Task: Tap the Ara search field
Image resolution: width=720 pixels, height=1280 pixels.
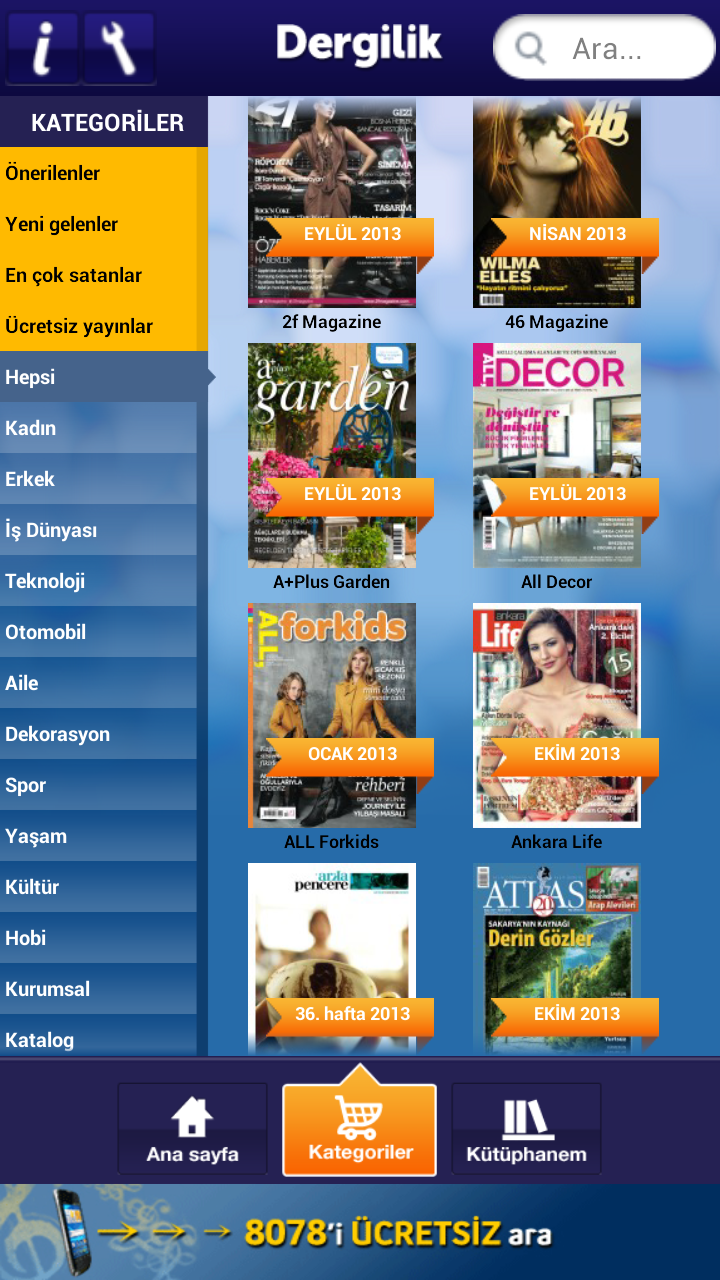Action: pos(605,48)
